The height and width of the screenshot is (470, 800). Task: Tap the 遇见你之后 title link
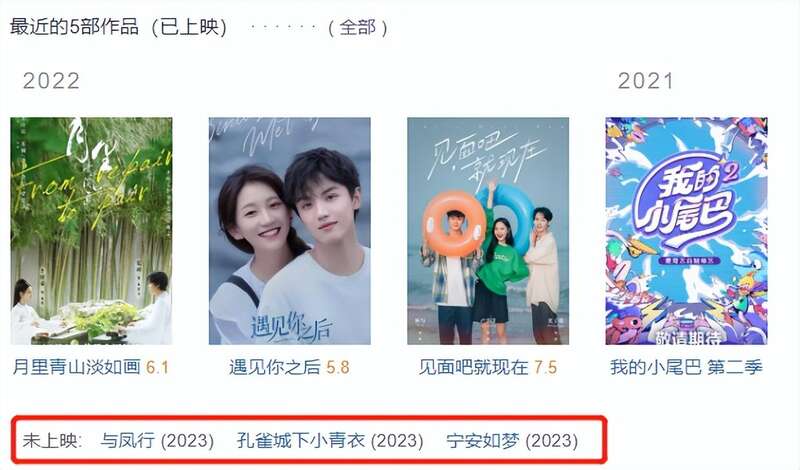(x=265, y=367)
